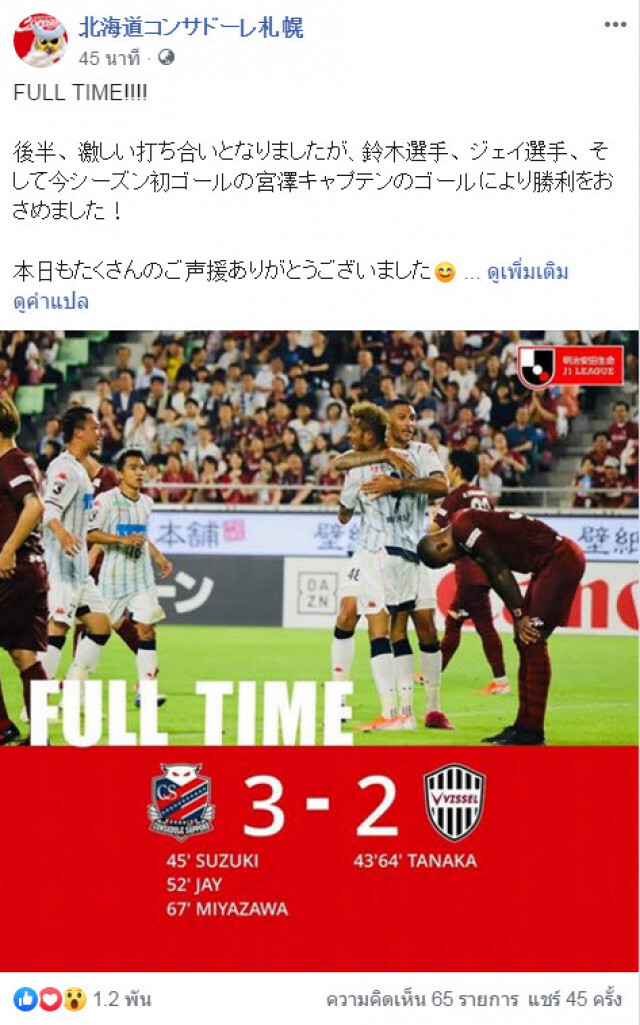Open the post's three-dot options menu
Screen dimensions: 640x1025
(615, 25)
